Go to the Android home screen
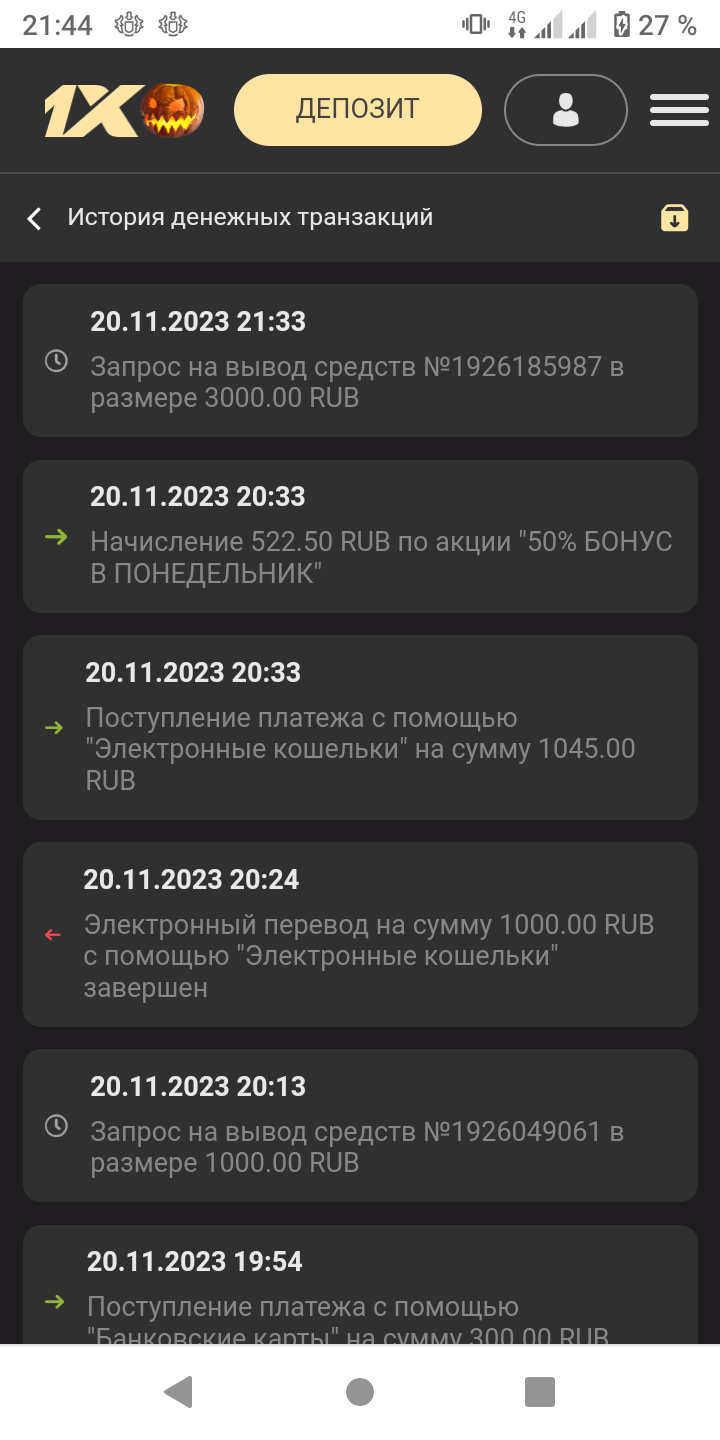 pos(360,1391)
